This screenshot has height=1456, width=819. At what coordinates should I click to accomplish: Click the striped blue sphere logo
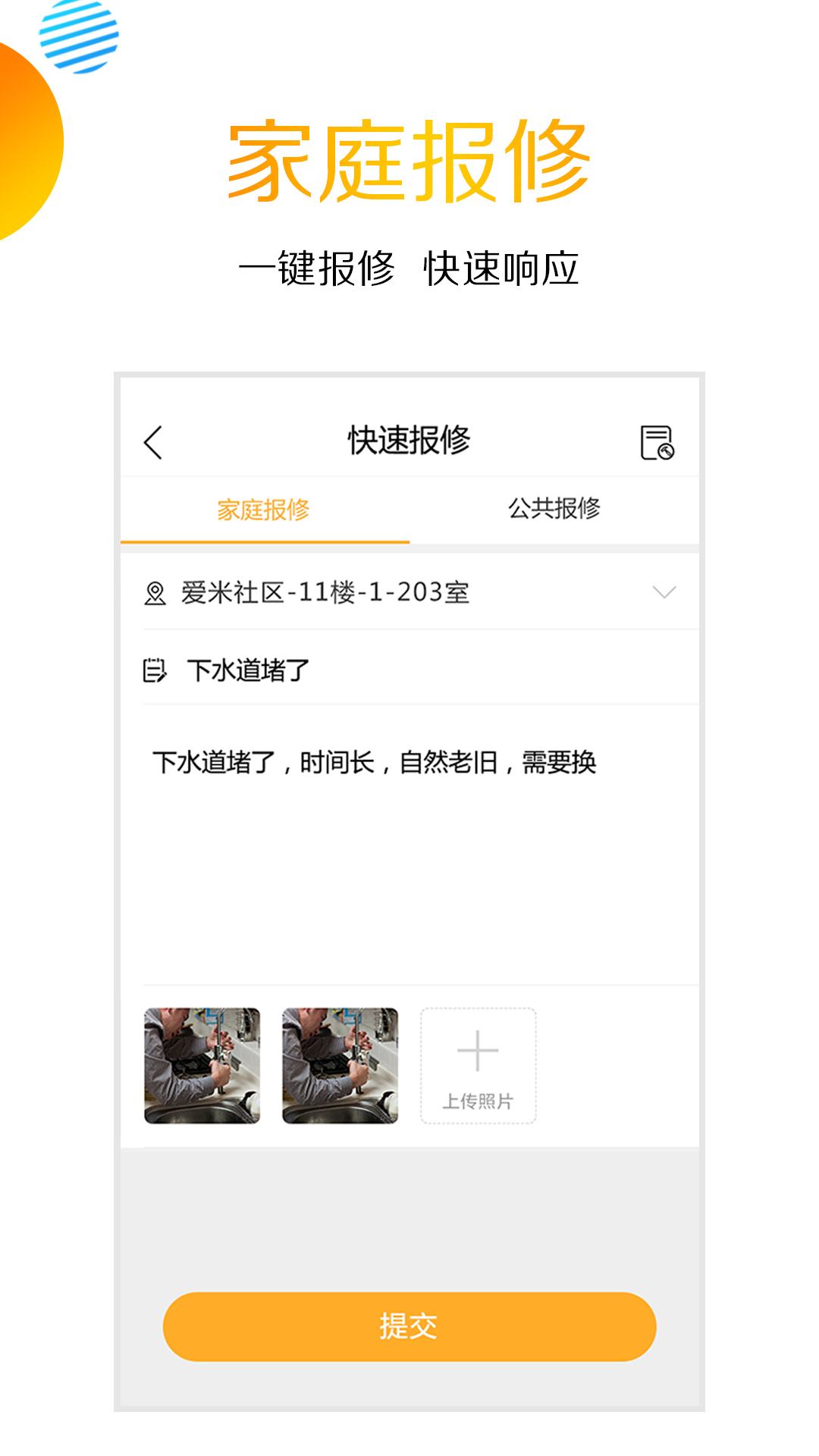(80, 36)
